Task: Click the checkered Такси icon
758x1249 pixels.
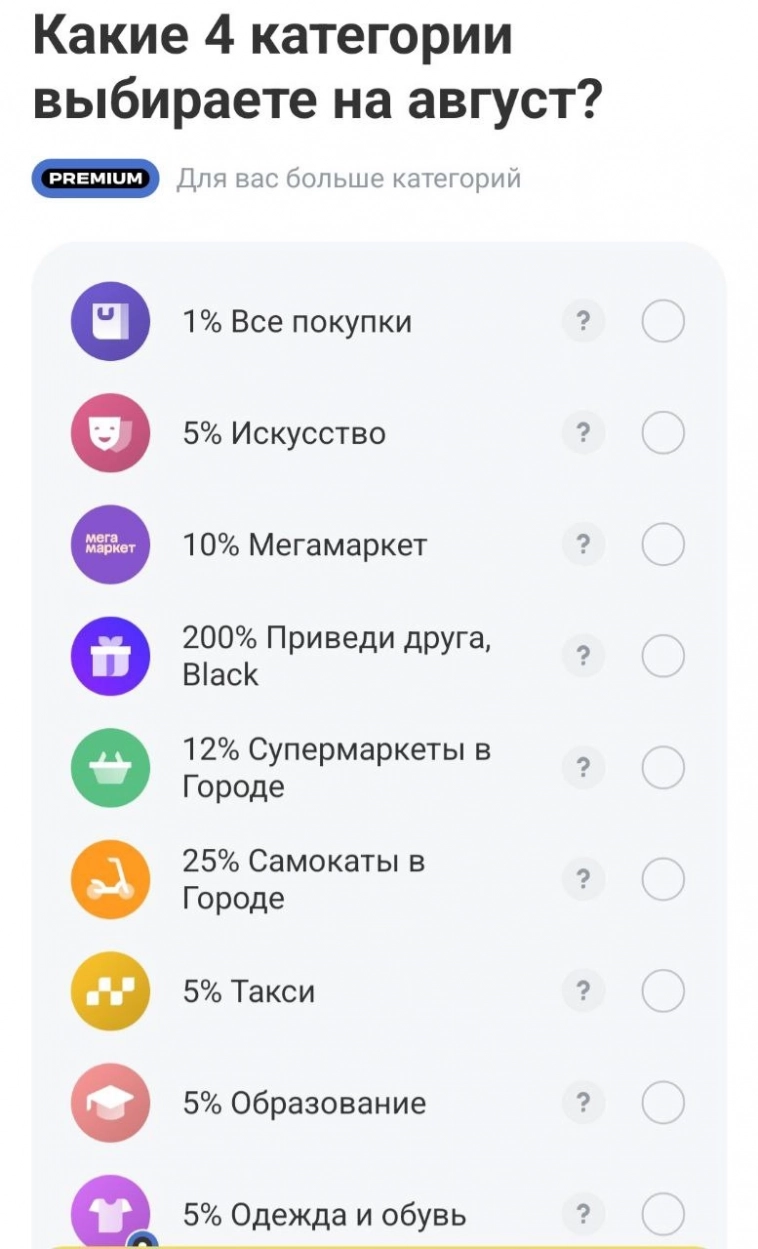Action: pos(110,992)
